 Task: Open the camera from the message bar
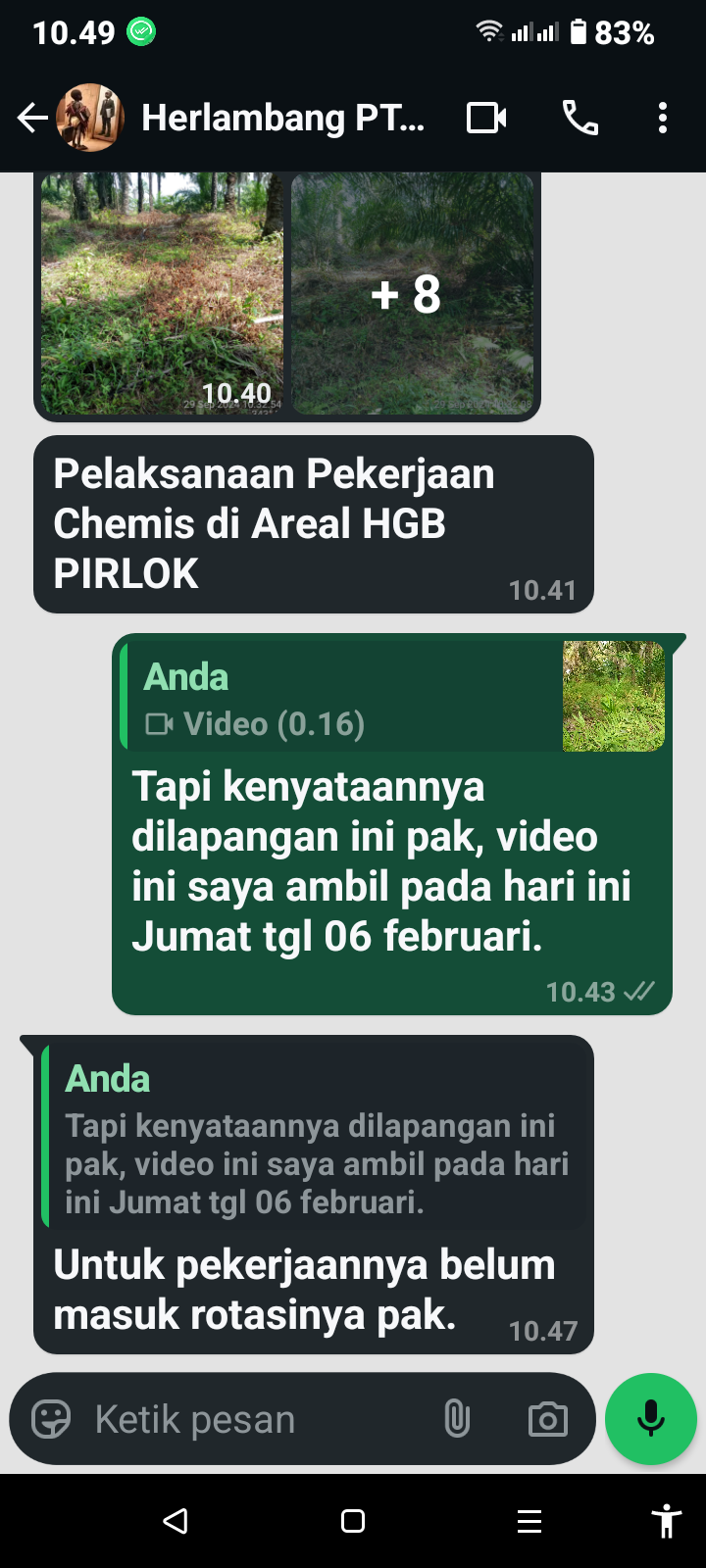click(x=547, y=1419)
